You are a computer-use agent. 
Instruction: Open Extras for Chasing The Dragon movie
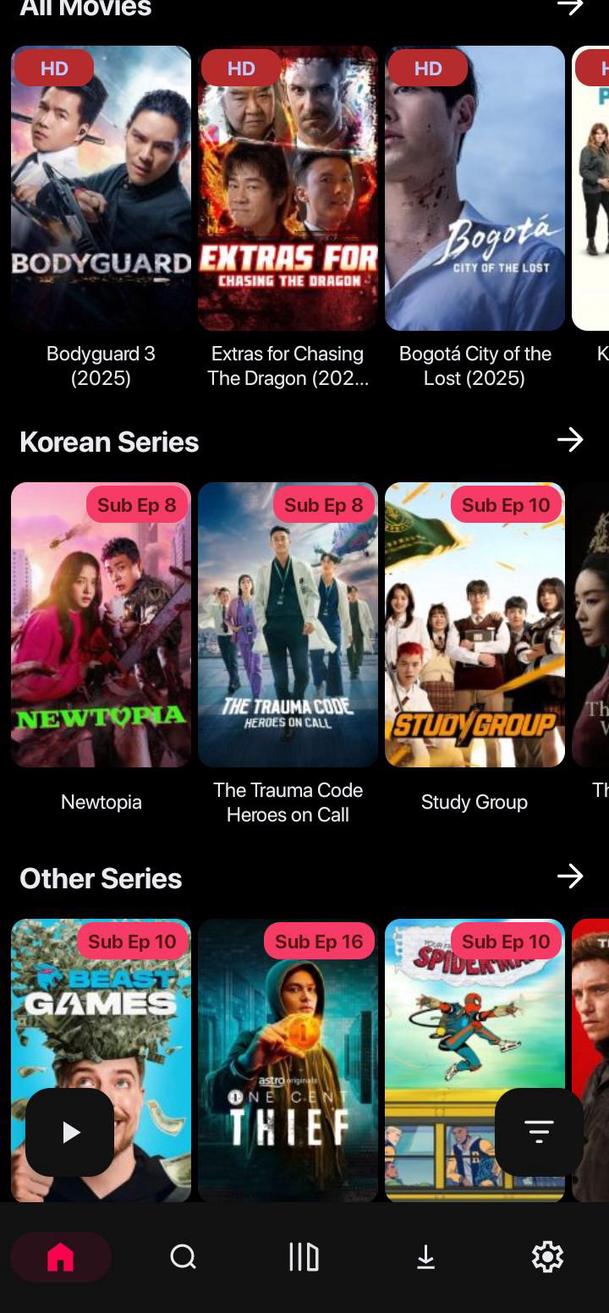(x=288, y=190)
